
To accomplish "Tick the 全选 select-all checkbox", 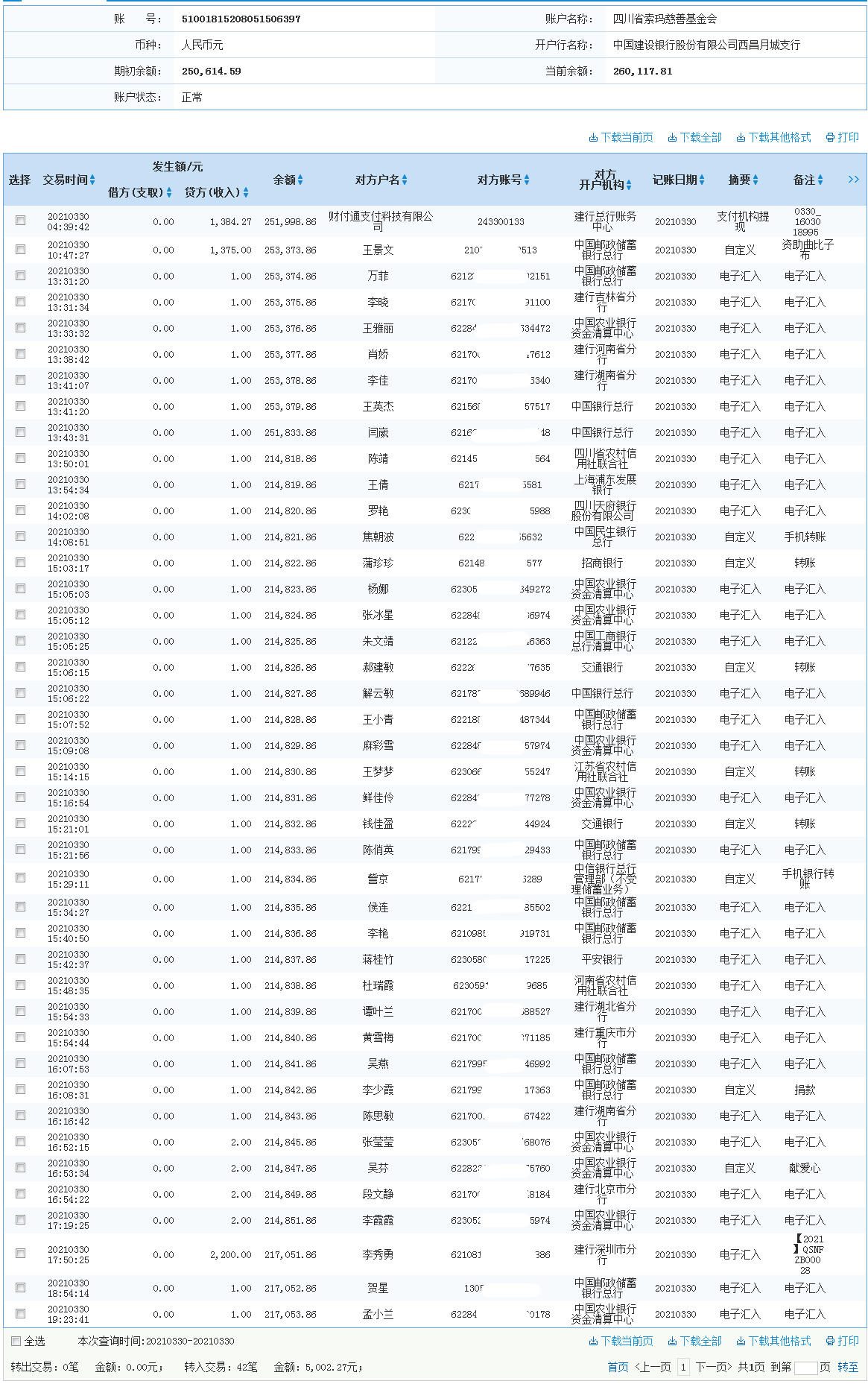I will tap(16, 1342).
